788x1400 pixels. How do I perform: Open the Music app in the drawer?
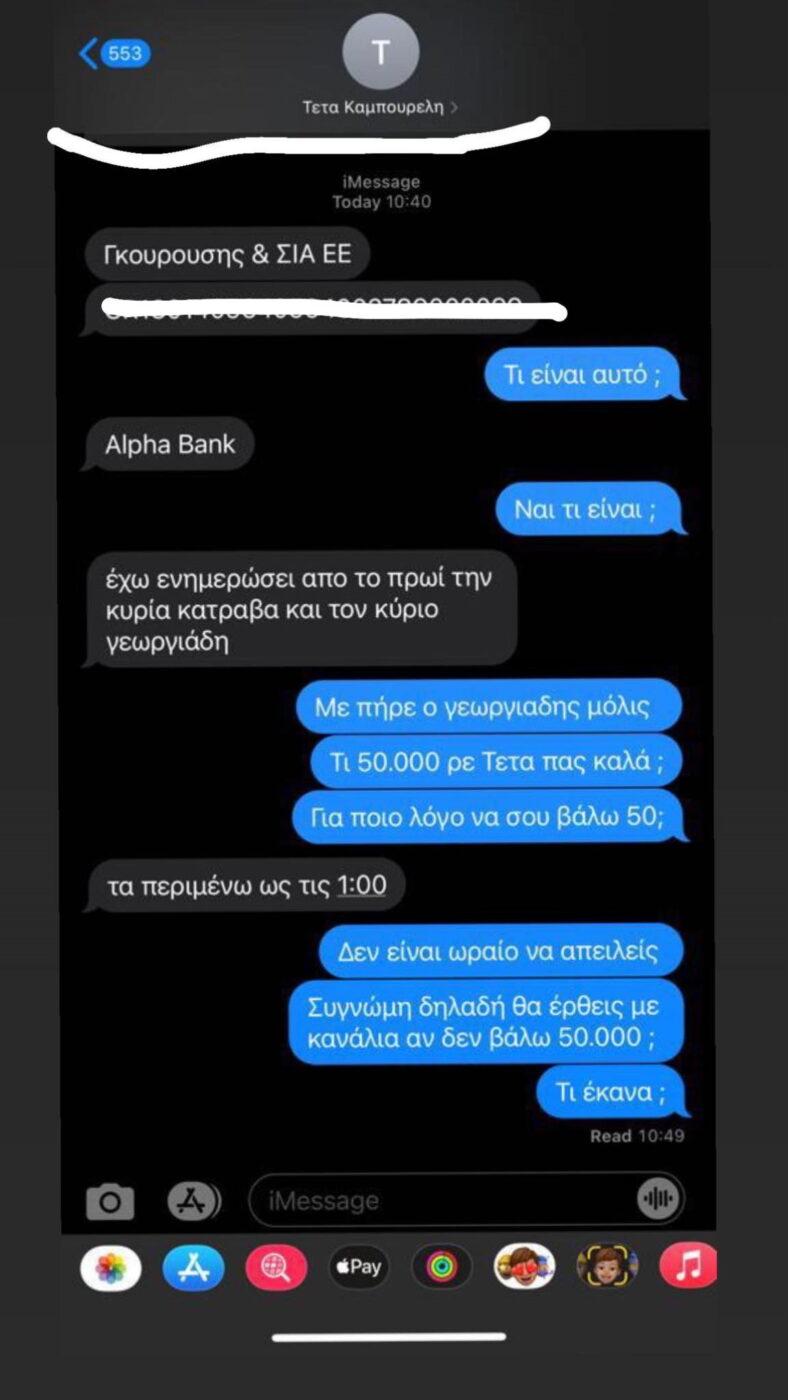pyautogui.click(x=688, y=1267)
